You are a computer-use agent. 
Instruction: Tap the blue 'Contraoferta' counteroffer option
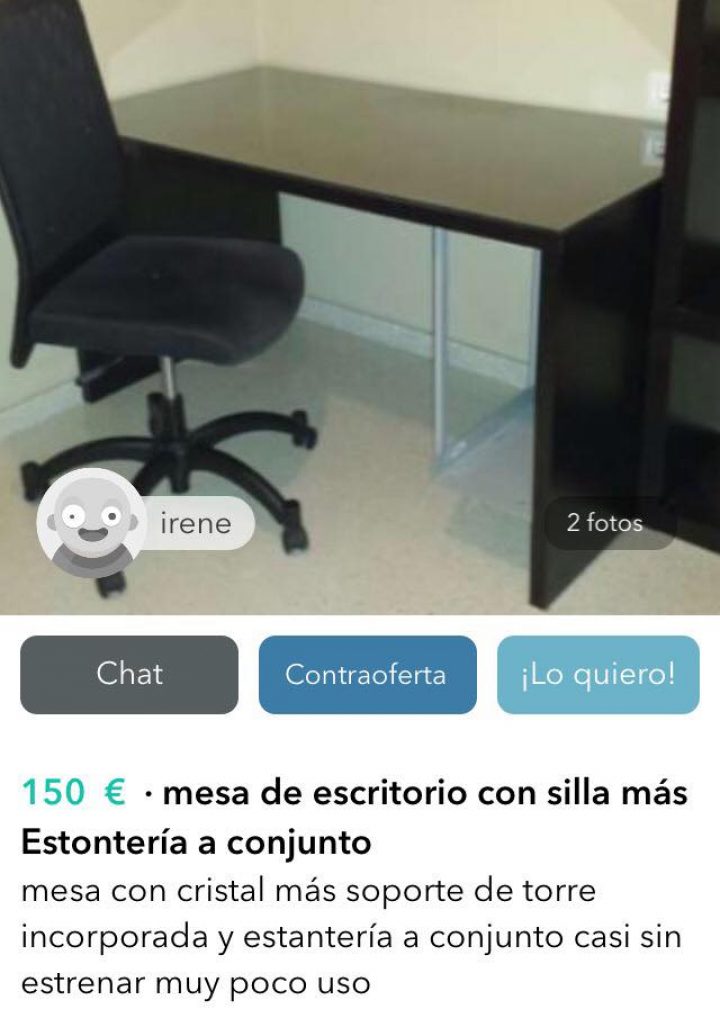[366, 674]
